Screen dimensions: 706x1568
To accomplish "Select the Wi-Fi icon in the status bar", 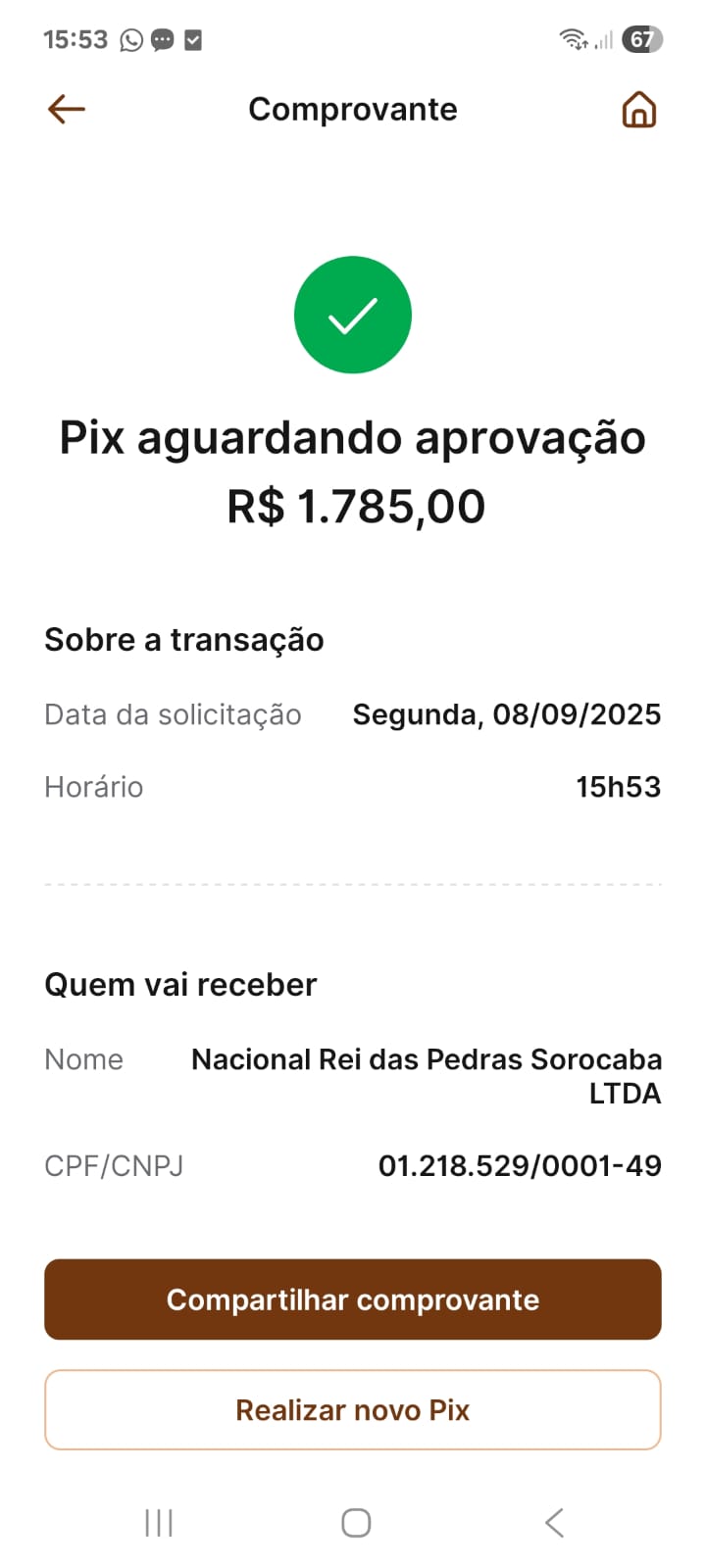I will pyautogui.click(x=574, y=39).
